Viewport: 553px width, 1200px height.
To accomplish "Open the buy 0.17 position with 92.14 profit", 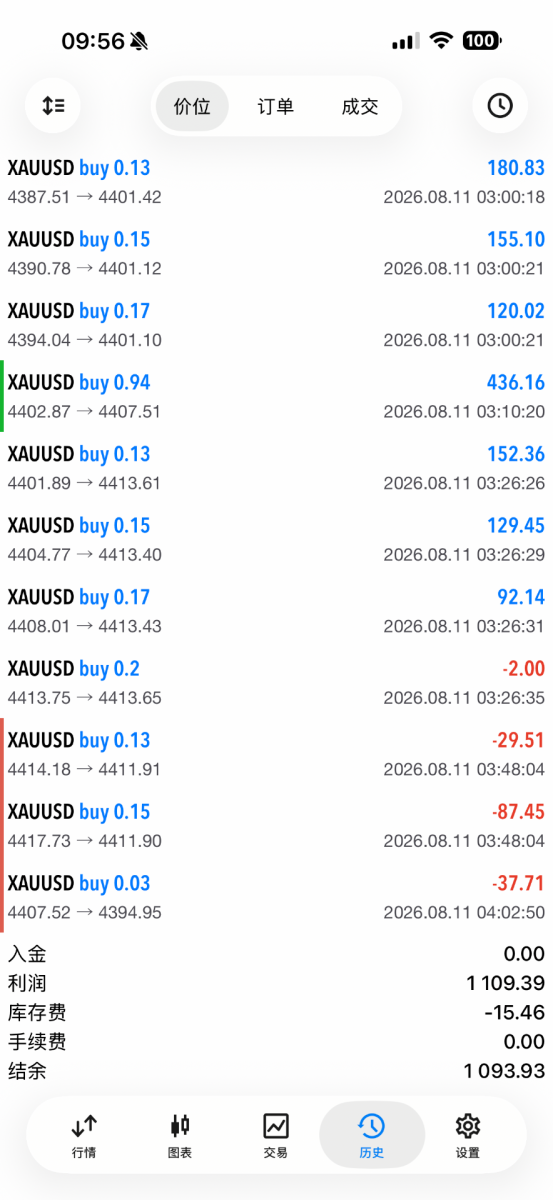I will coord(276,611).
